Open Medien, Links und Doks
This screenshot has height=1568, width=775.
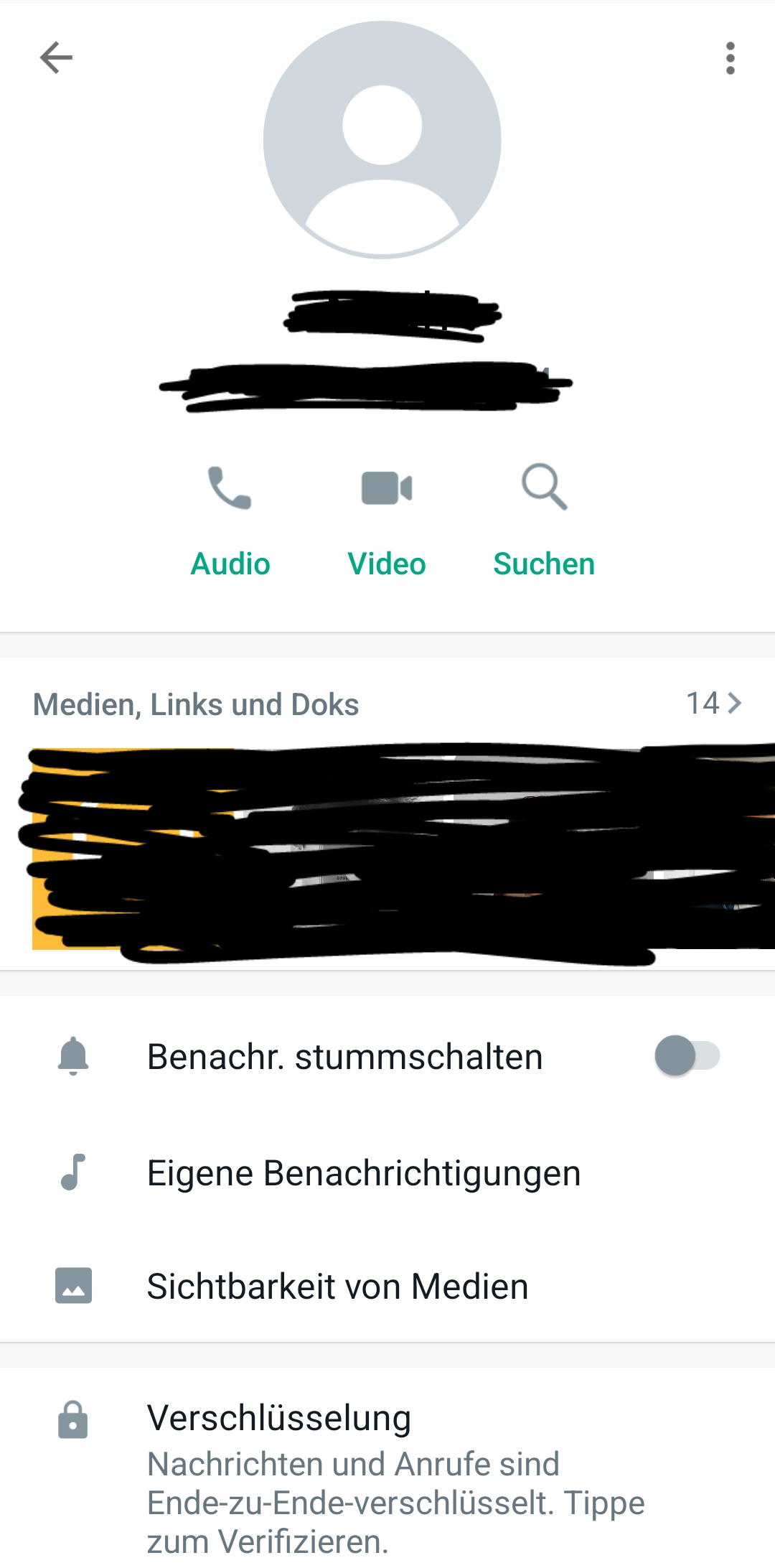(387, 704)
